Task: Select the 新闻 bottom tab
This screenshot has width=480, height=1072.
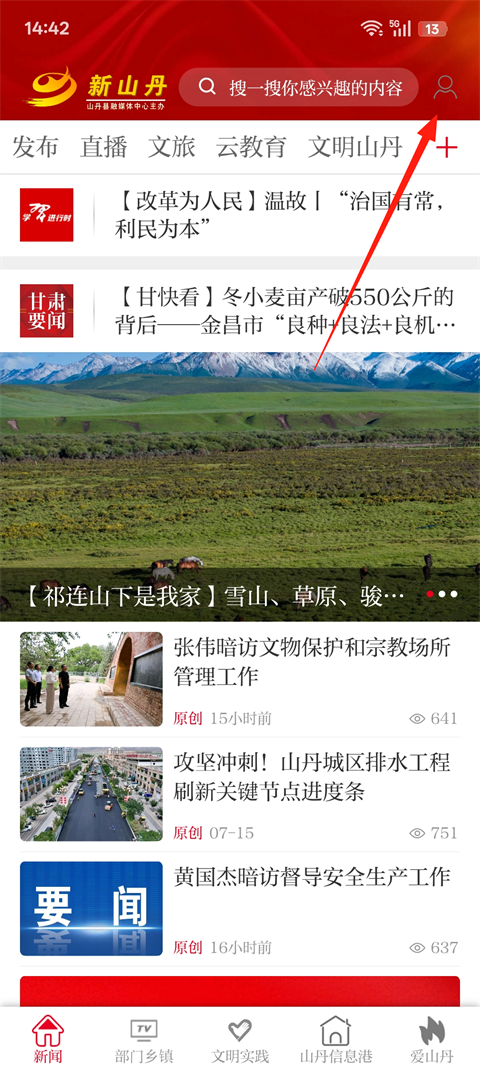Action: click(48, 1039)
